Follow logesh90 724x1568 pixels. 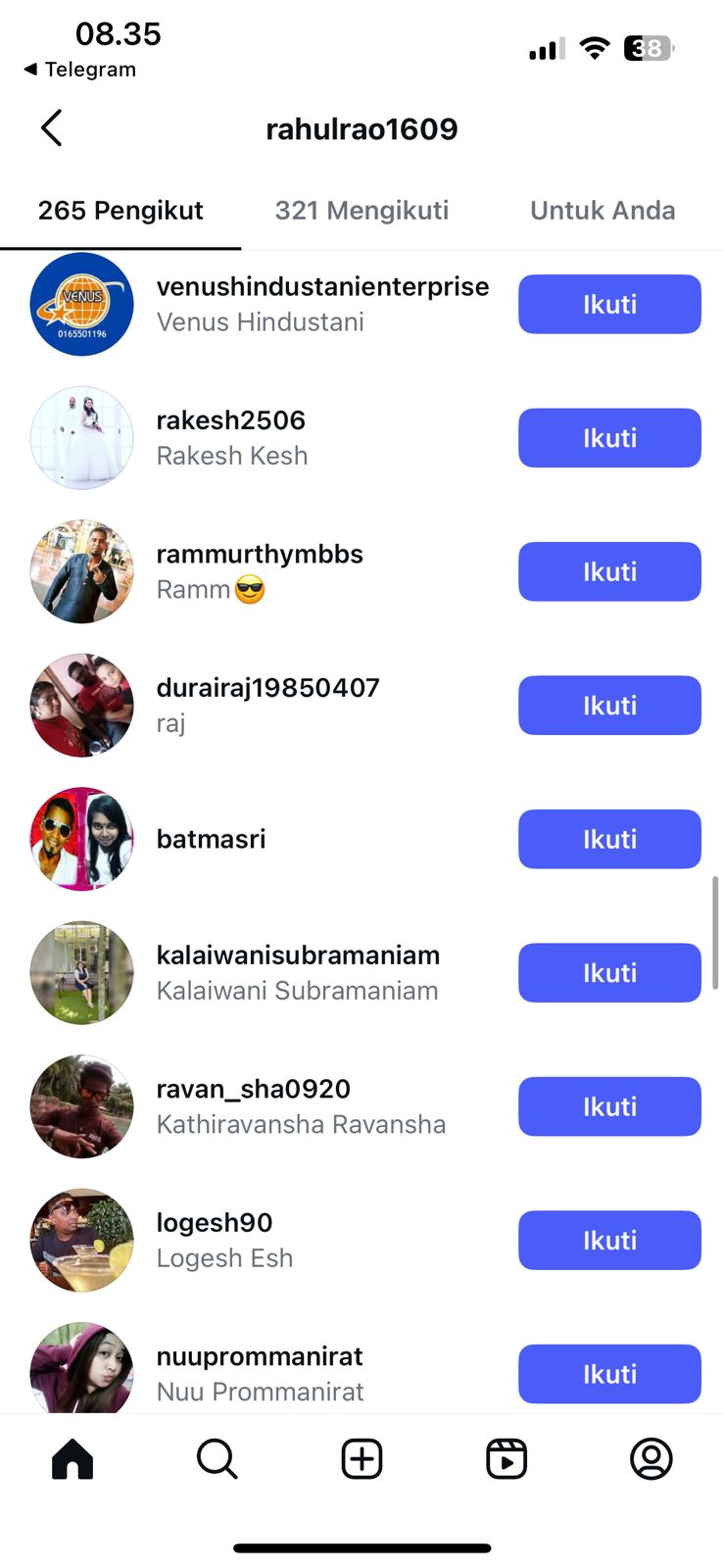point(609,1241)
